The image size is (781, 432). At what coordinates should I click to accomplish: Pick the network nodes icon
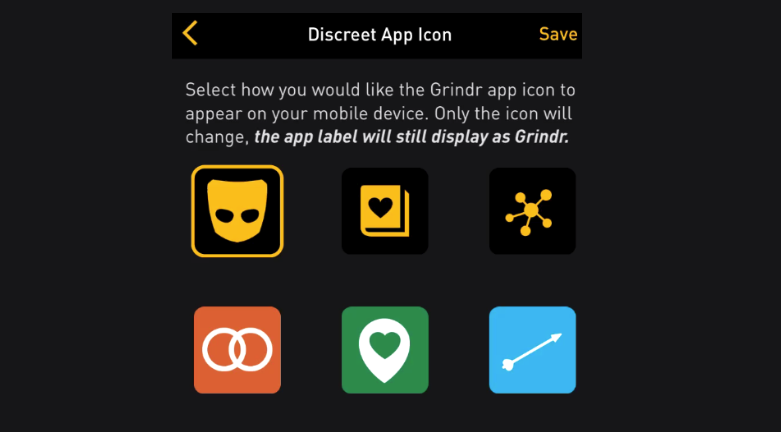(x=532, y=211)
